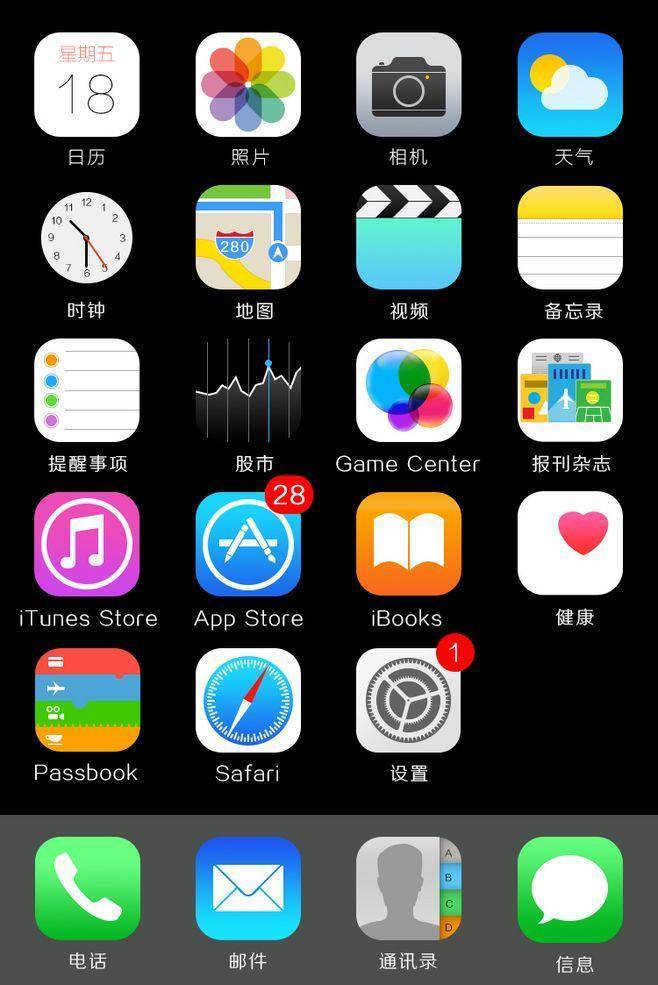
Task: Open the 备忘录 notes app
Action: point(570,237)
